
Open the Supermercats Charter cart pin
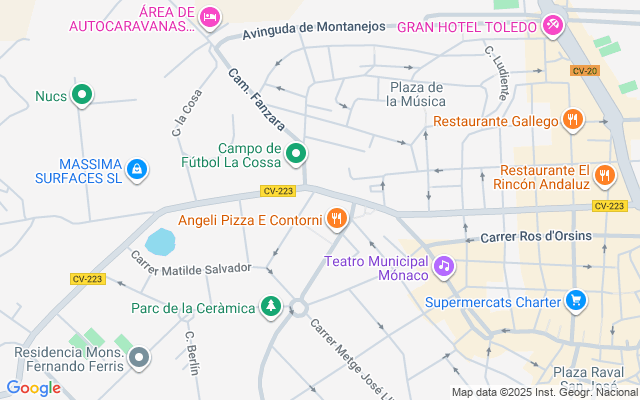coord(576,301)
